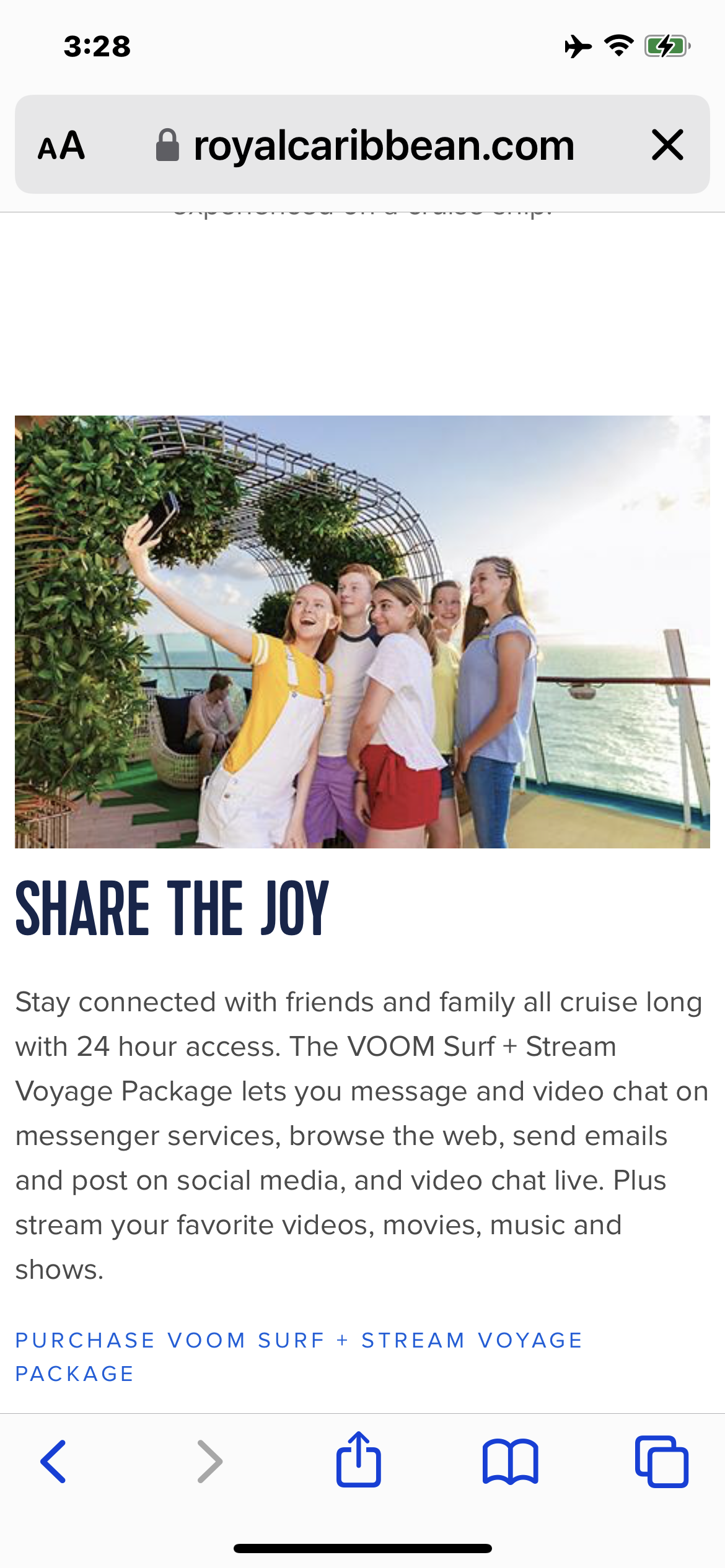725x1568 pixels.
Task: Go back to the previous page
Action: point(53,1461)
